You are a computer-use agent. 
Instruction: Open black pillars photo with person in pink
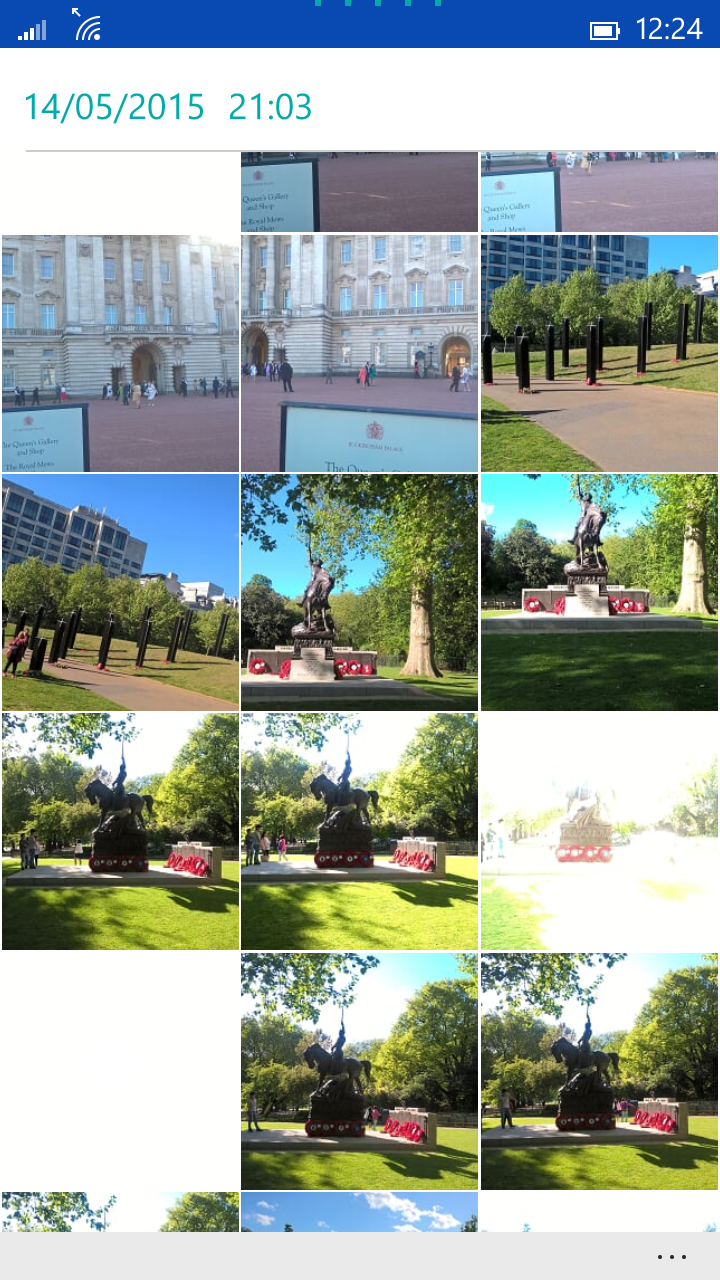pyautogui.click(x=120, y=592)
